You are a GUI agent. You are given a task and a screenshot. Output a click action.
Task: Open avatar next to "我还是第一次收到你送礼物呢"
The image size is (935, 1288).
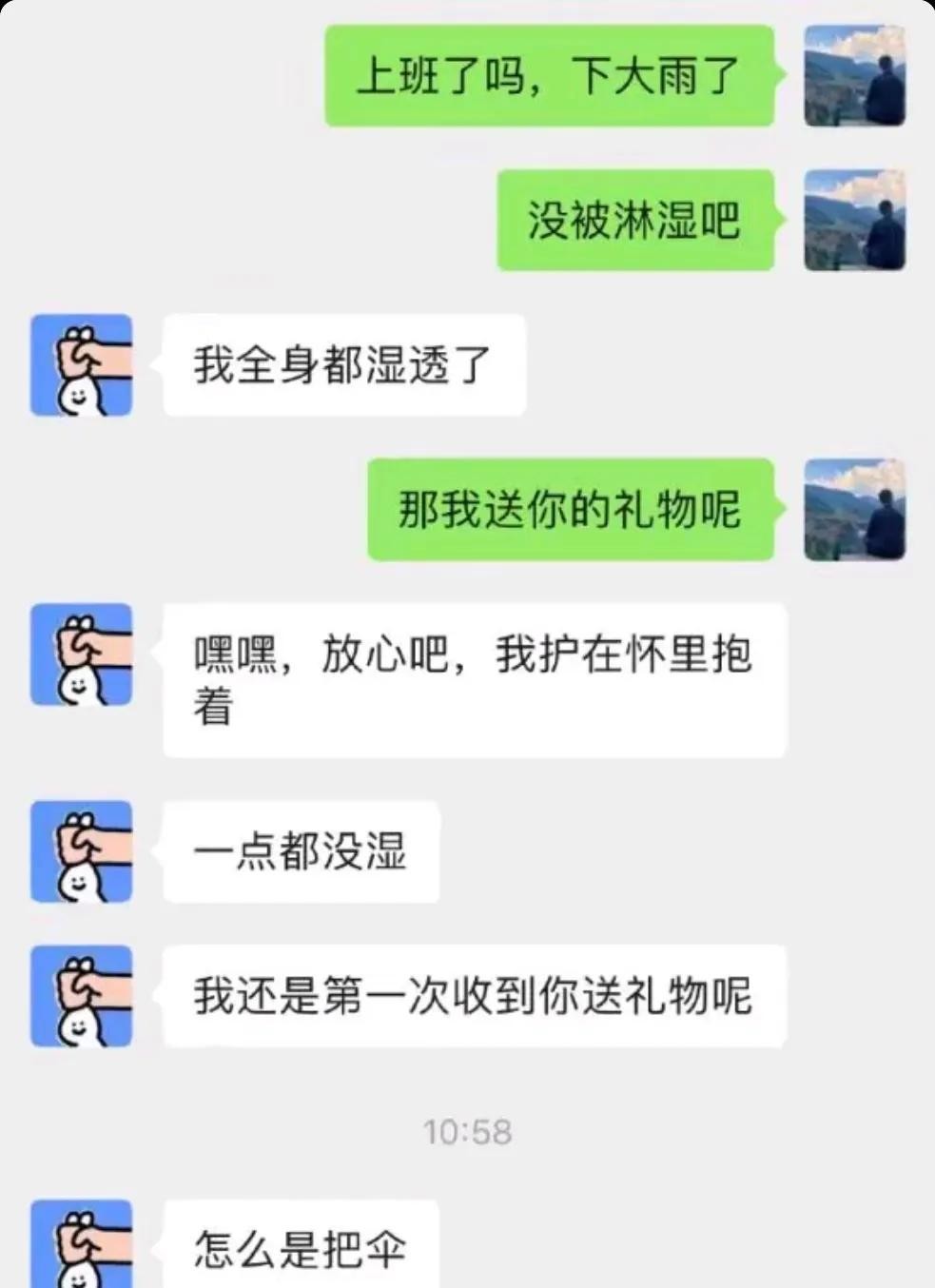[81, 996]
